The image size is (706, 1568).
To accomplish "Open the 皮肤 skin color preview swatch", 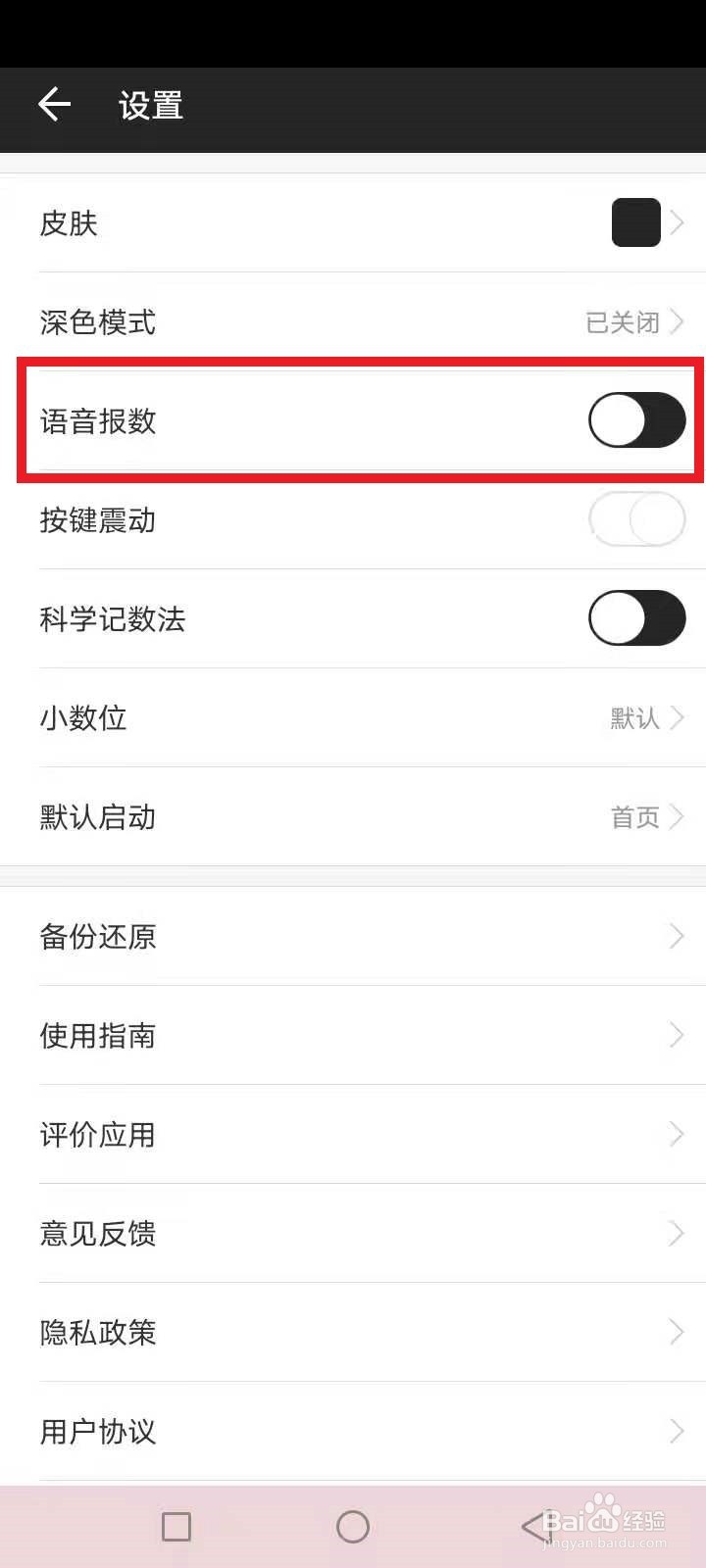I will coord(635,222).
